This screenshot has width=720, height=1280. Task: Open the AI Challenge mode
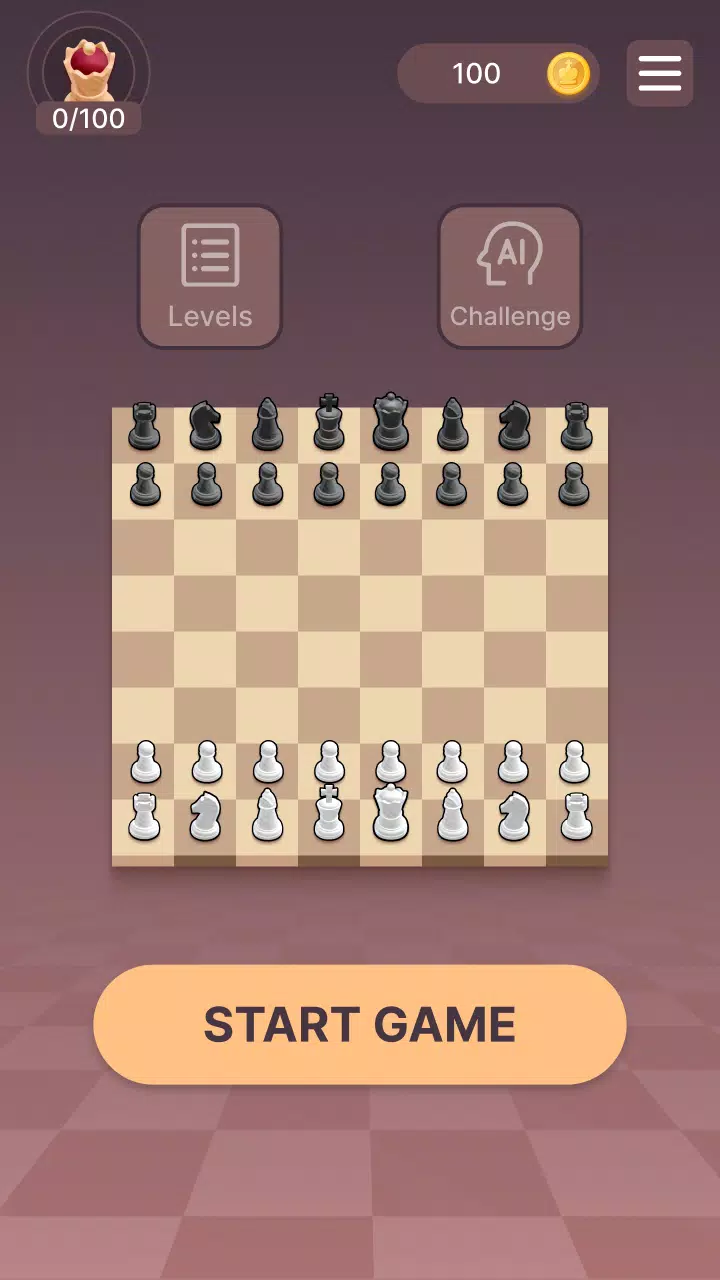pos(510,277)
